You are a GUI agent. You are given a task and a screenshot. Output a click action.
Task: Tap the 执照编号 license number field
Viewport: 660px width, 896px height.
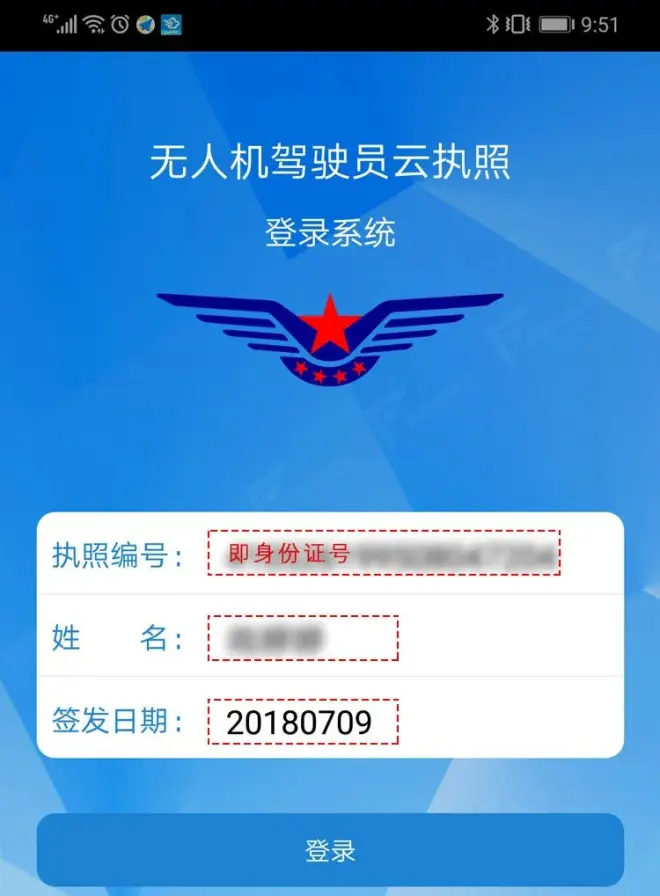(385, 553)
